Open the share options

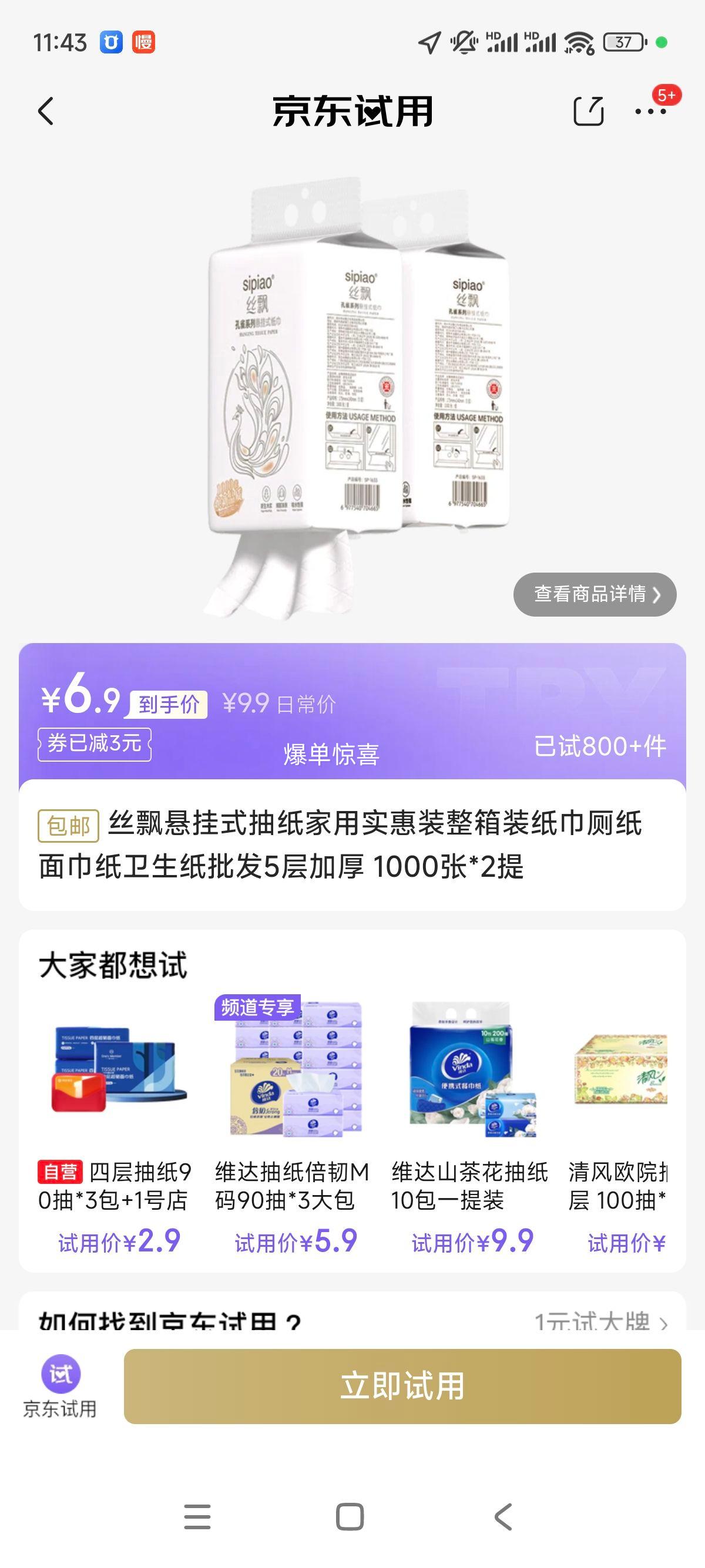click(589, 111)
